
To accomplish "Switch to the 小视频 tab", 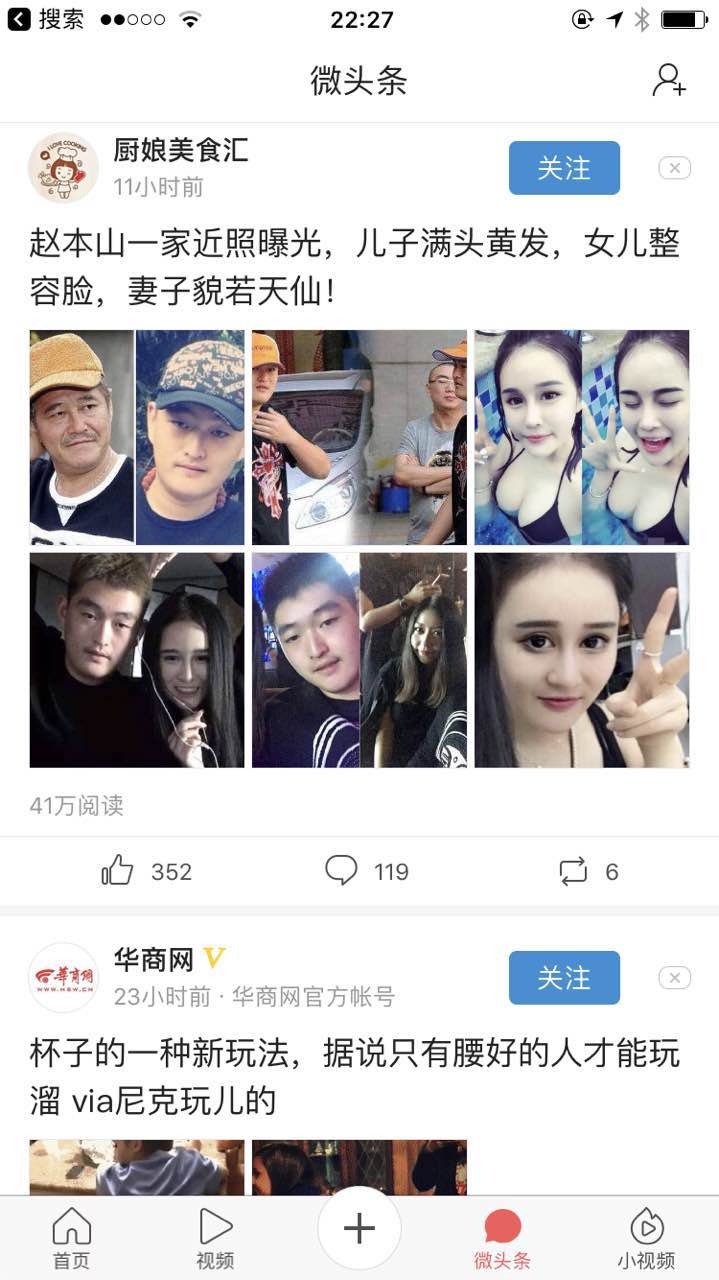I will pyautogui.click(x=646, y=1238).
